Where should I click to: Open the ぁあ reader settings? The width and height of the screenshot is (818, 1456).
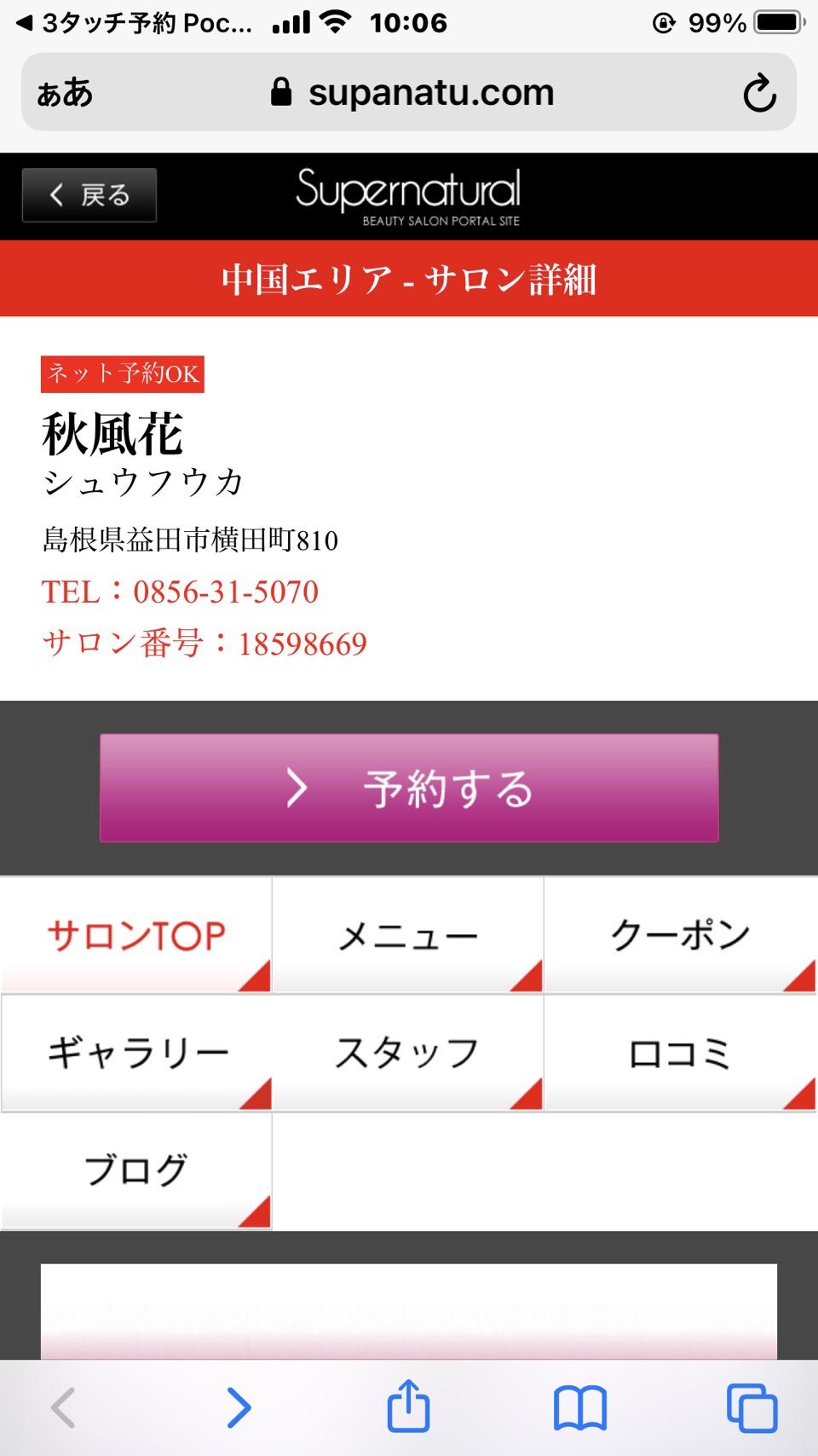pos(65,93)
